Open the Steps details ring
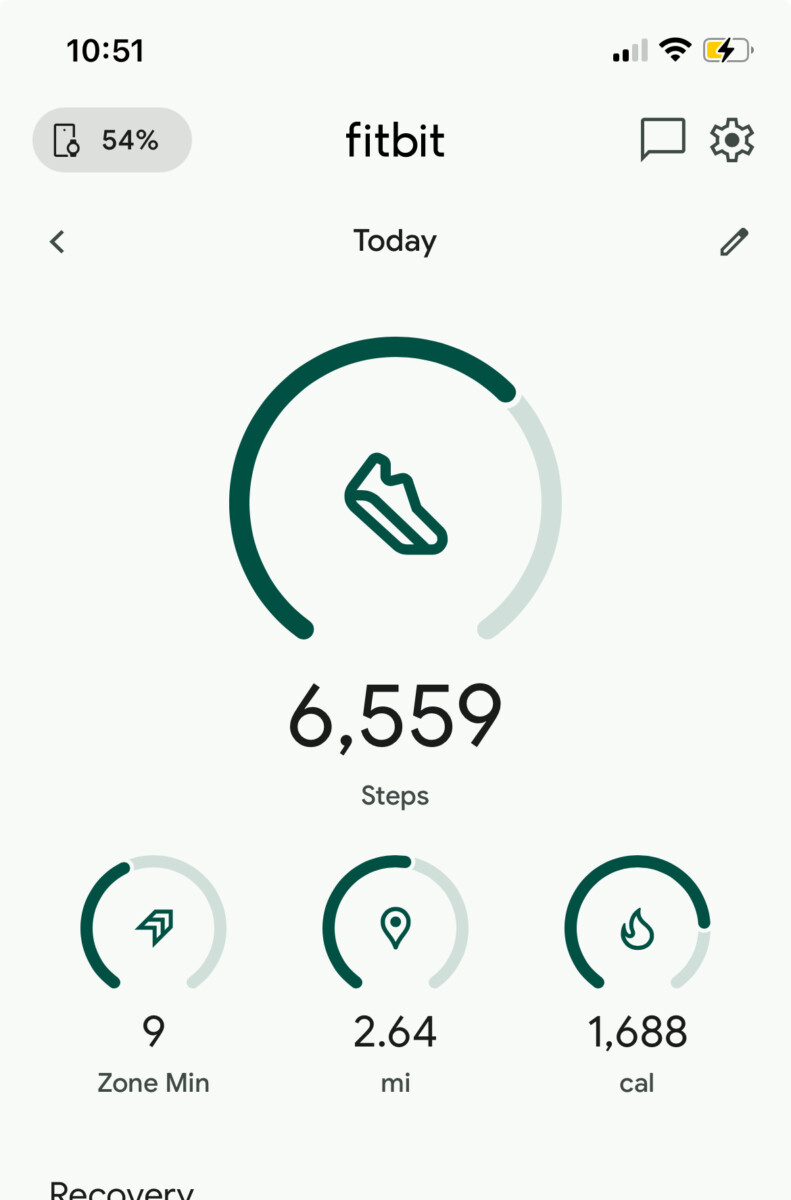 [395, 500]
